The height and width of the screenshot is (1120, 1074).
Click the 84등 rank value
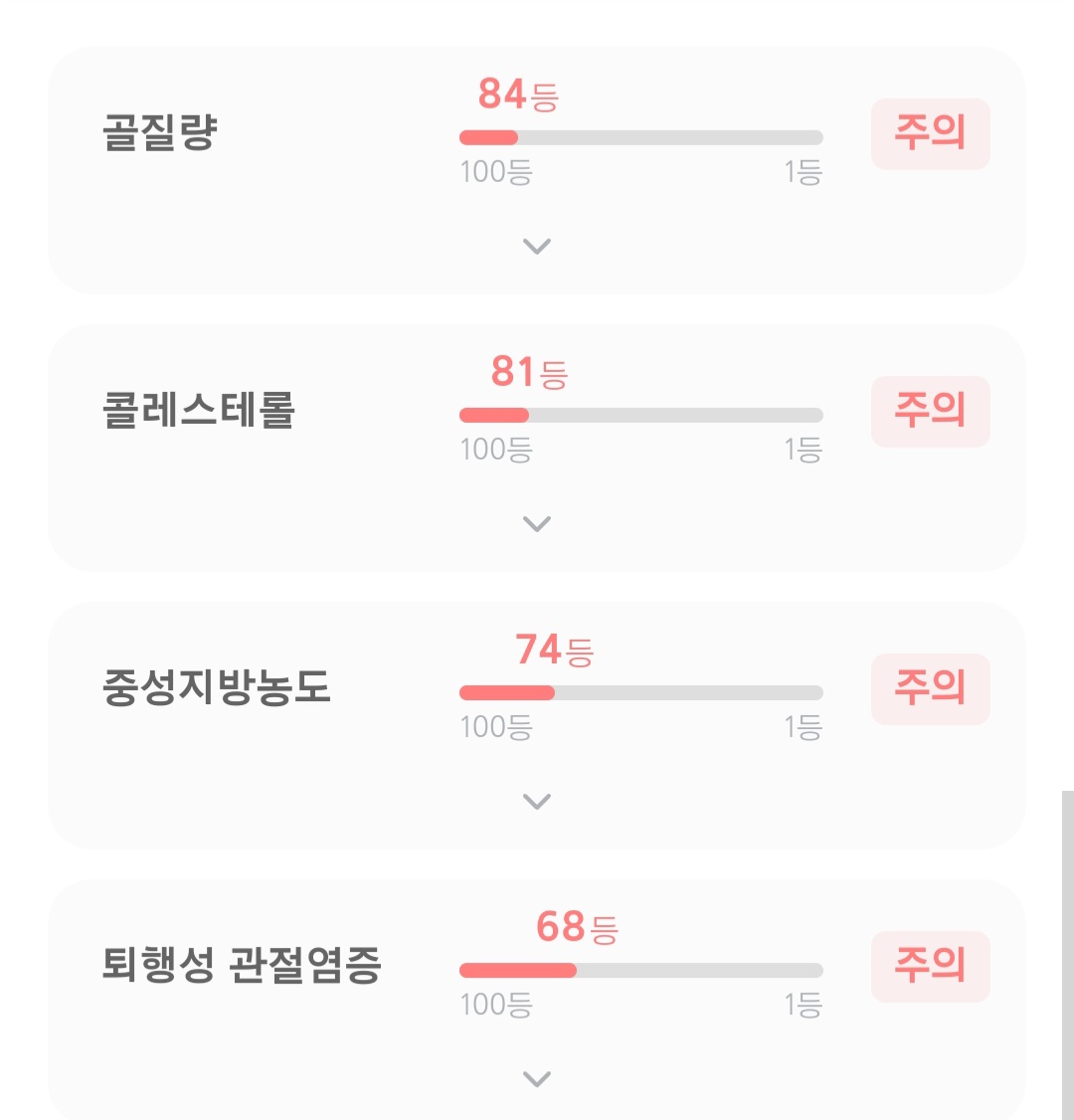tap(514, 95)
